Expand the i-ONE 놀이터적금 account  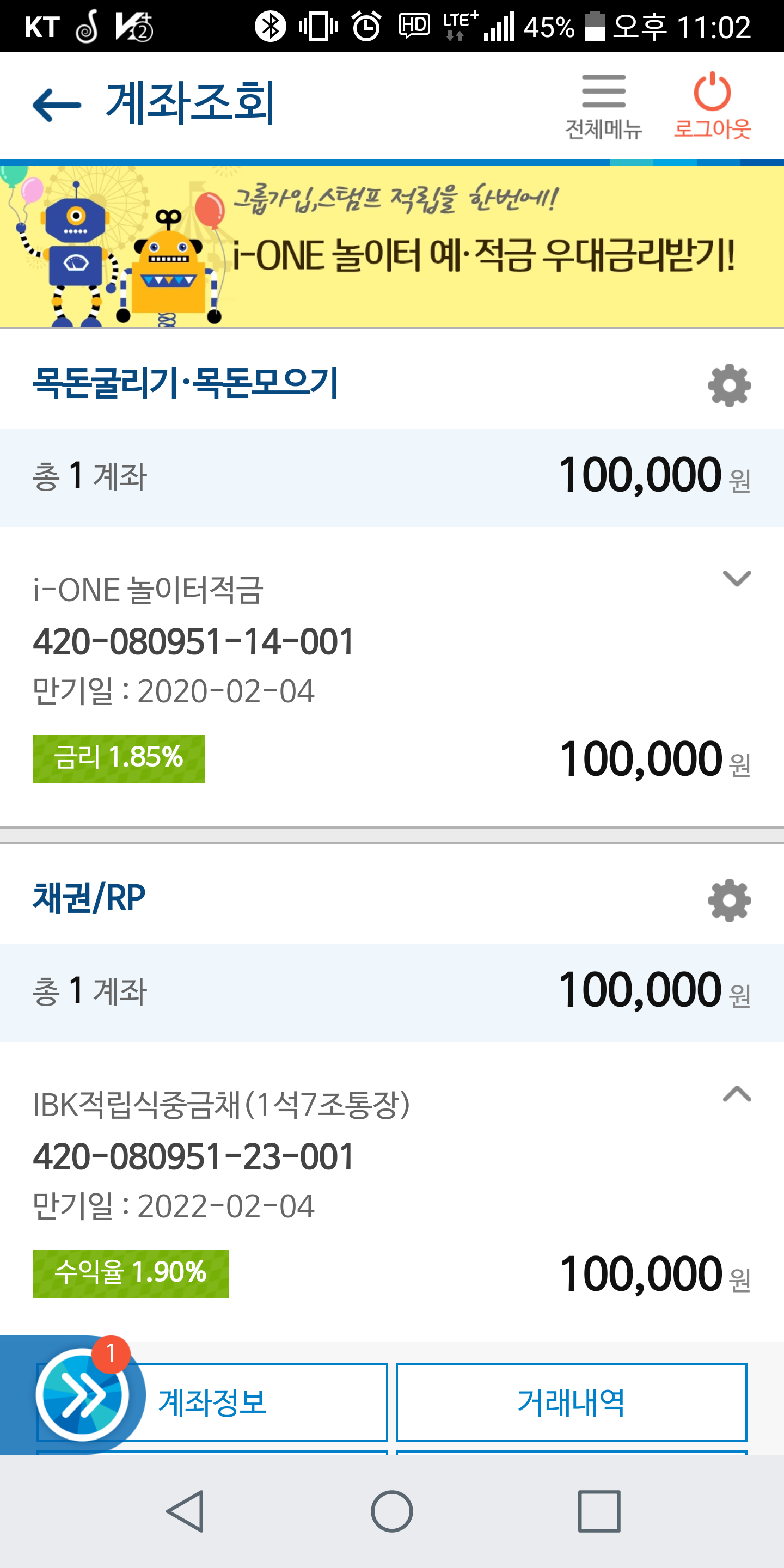tap(737, 578)
